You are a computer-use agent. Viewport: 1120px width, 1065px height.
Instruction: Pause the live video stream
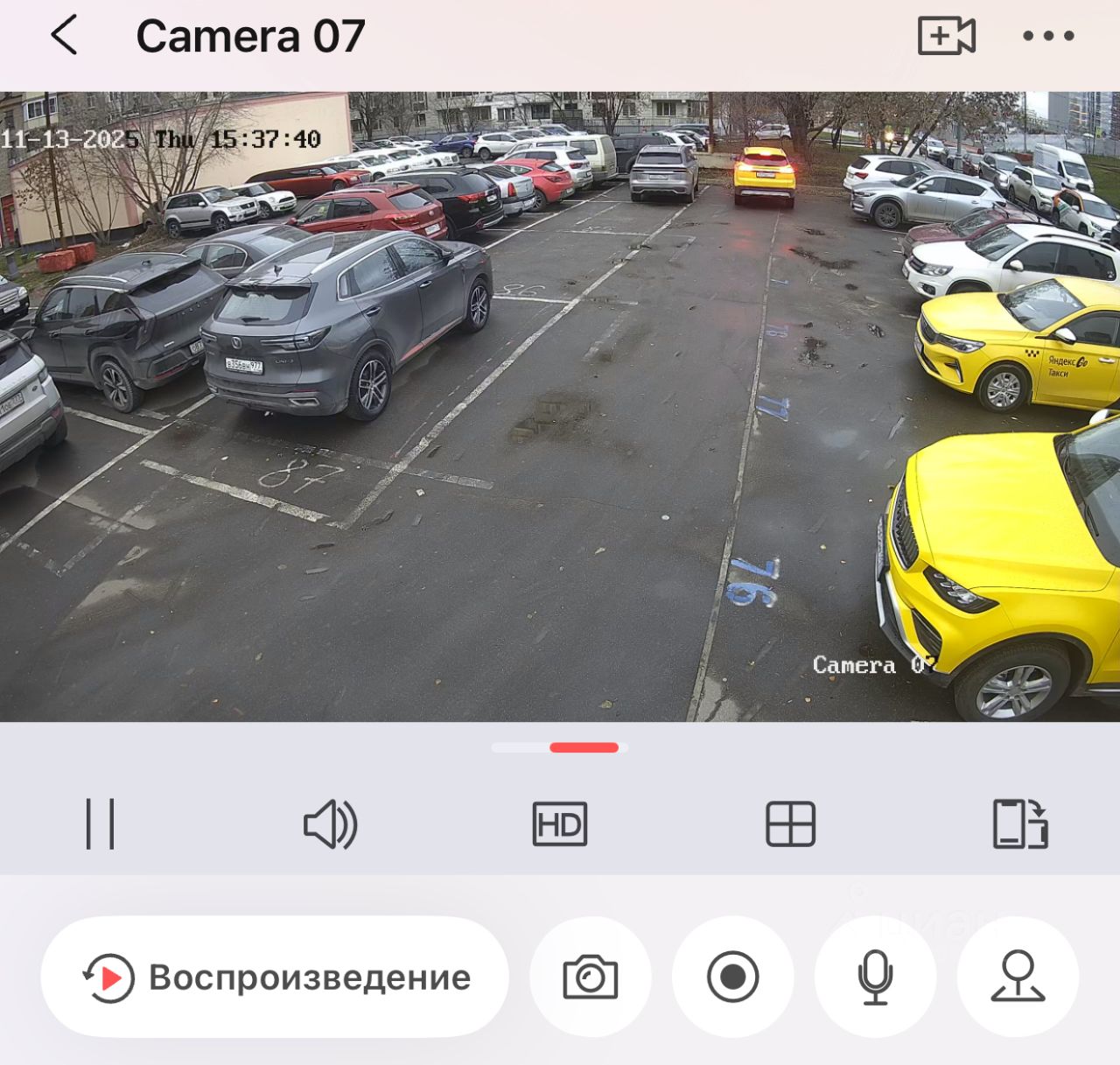(100, 824)
